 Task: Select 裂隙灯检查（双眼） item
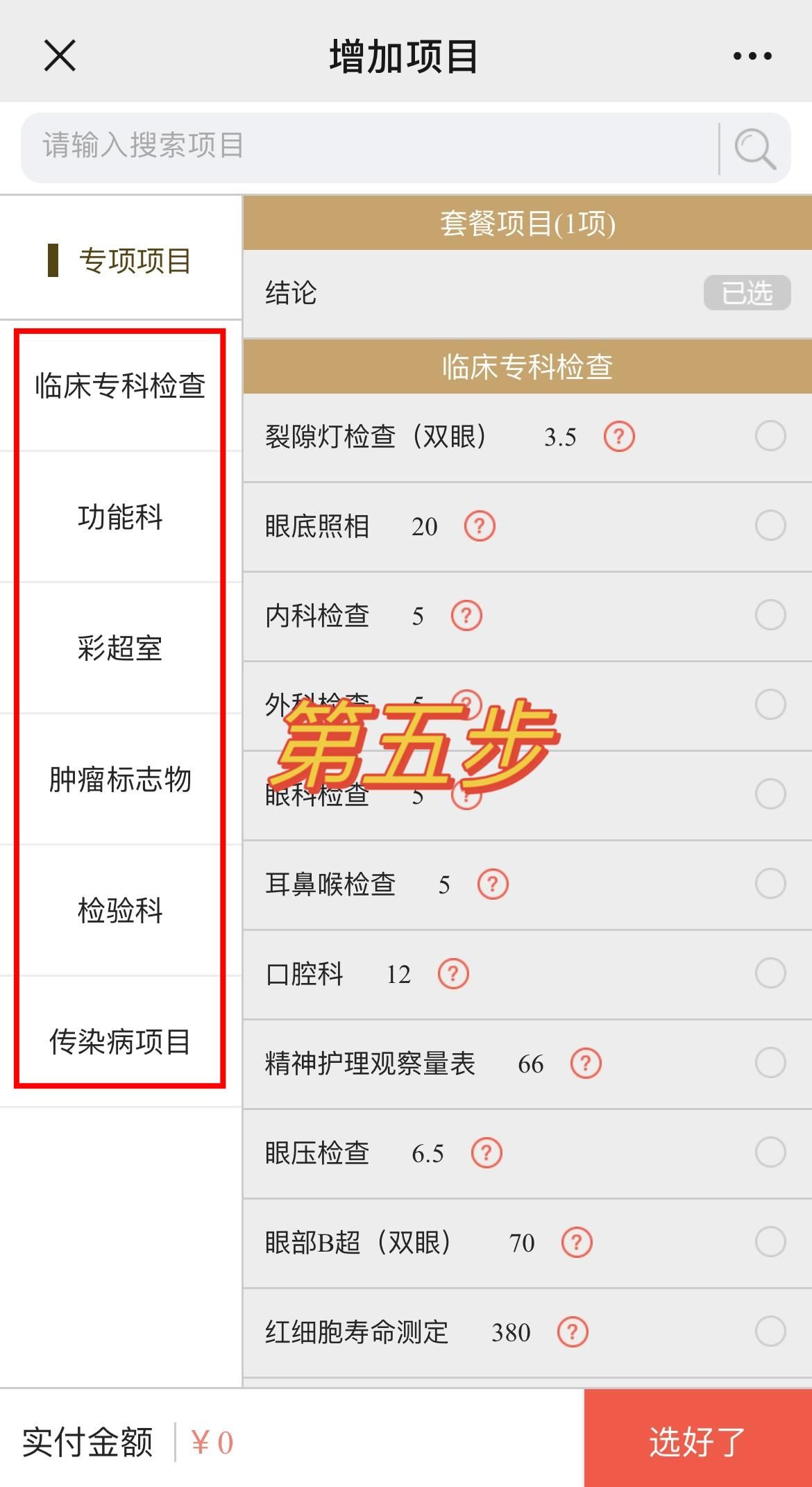pyautogui.click(x=770, y=437)
